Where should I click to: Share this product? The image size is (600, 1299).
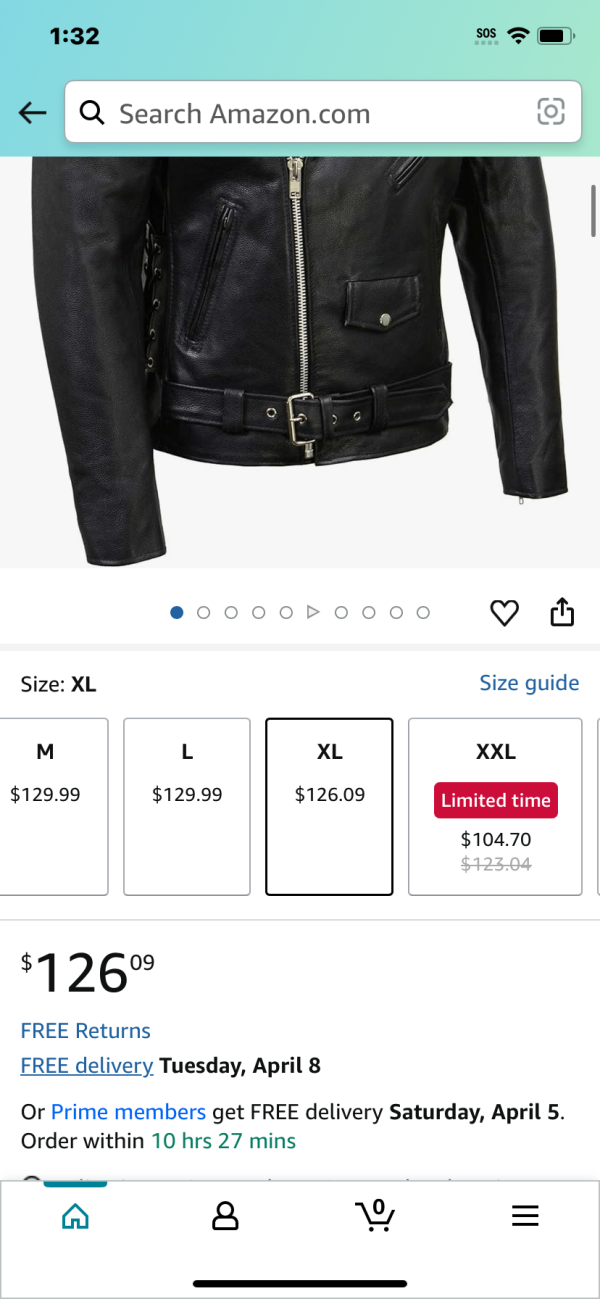point(562,611)
